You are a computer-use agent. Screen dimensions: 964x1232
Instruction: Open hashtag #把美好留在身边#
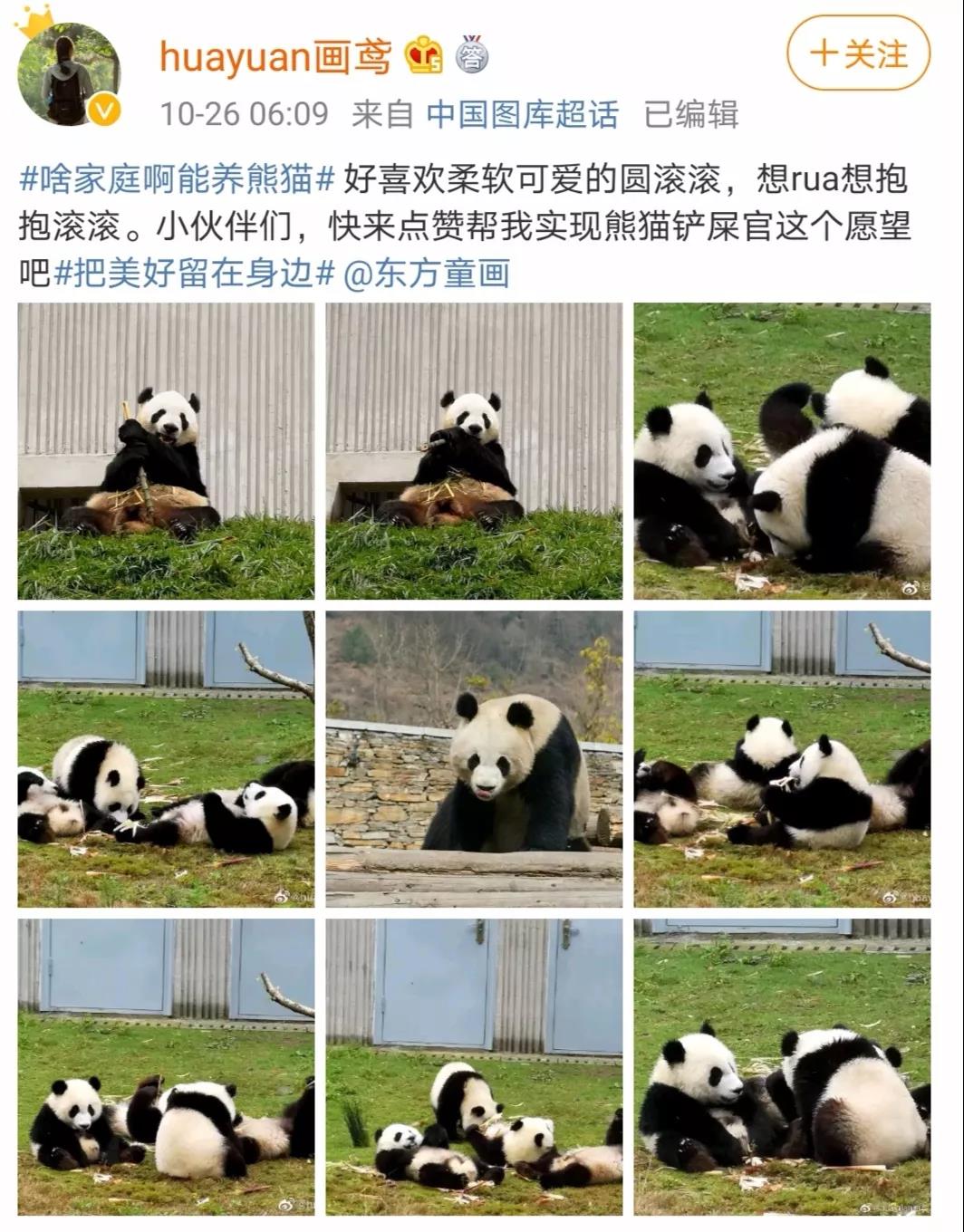click(195, 273)
